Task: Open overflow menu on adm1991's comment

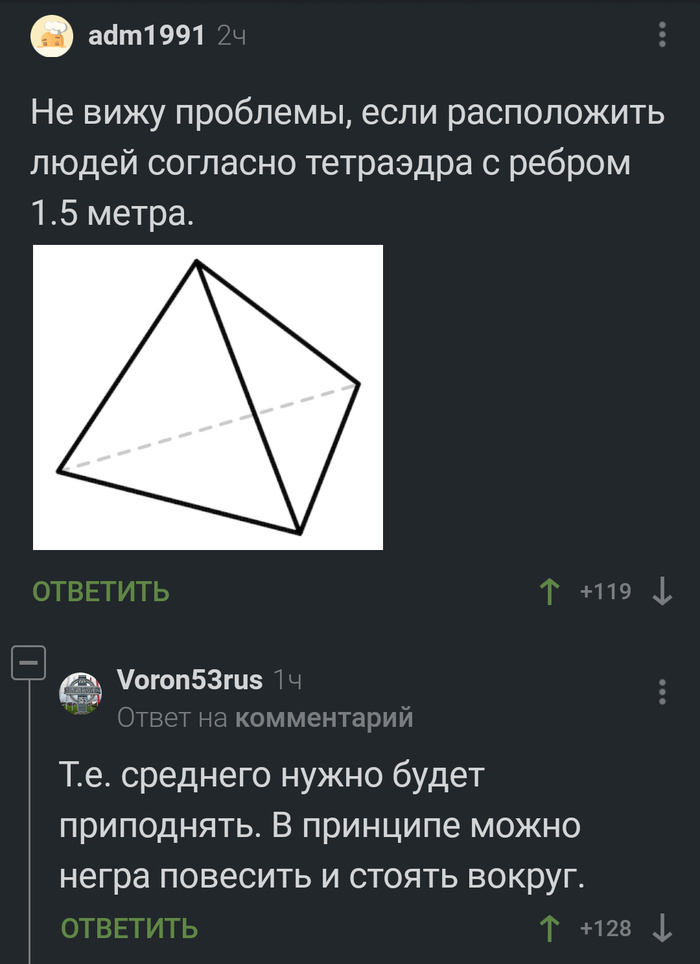Action: [662, 37]
